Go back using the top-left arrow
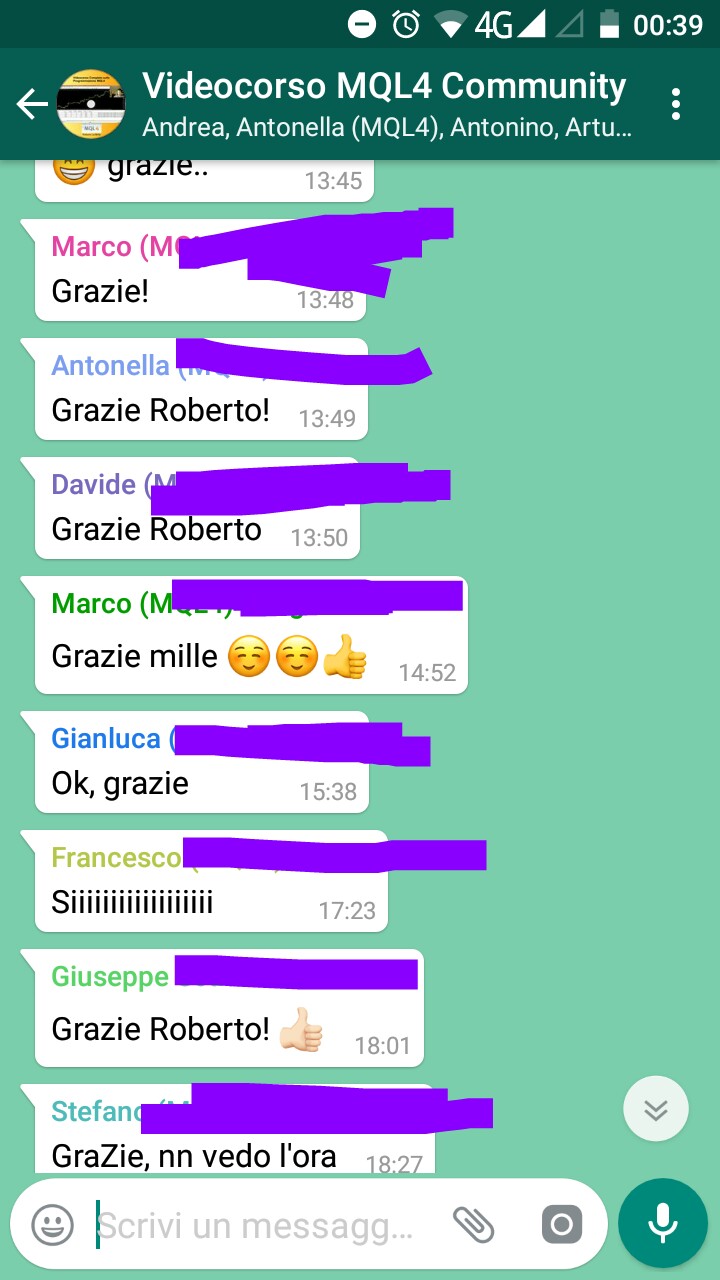720x1280 pixels. [31, 103]
